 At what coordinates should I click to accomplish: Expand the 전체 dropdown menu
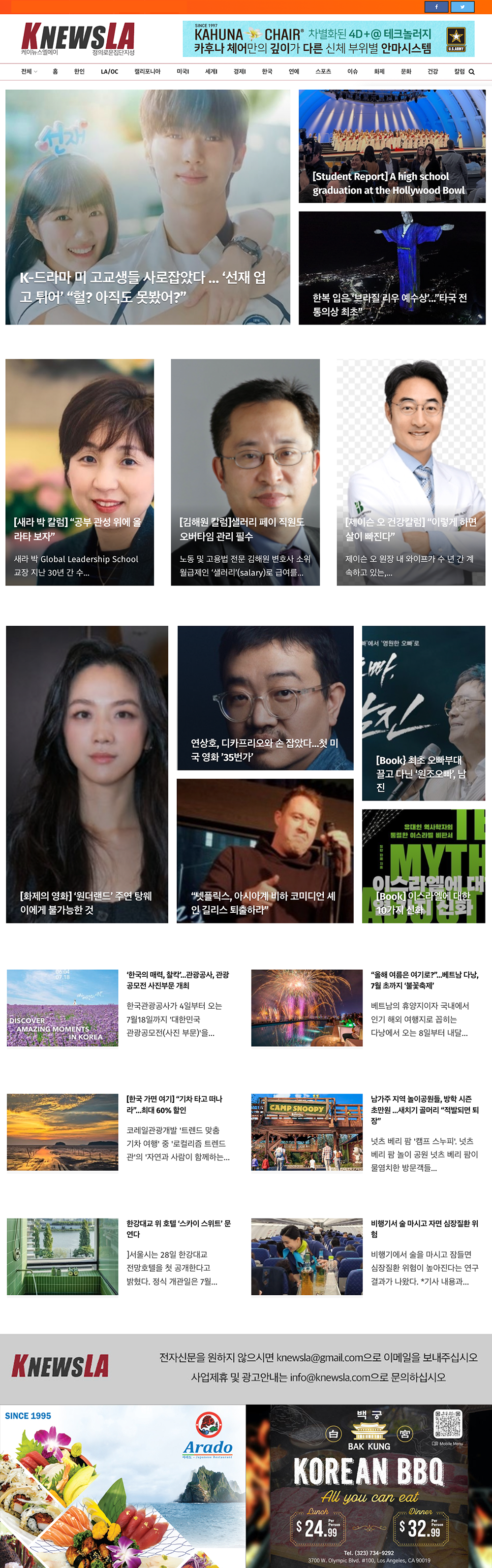coord(29,72)
